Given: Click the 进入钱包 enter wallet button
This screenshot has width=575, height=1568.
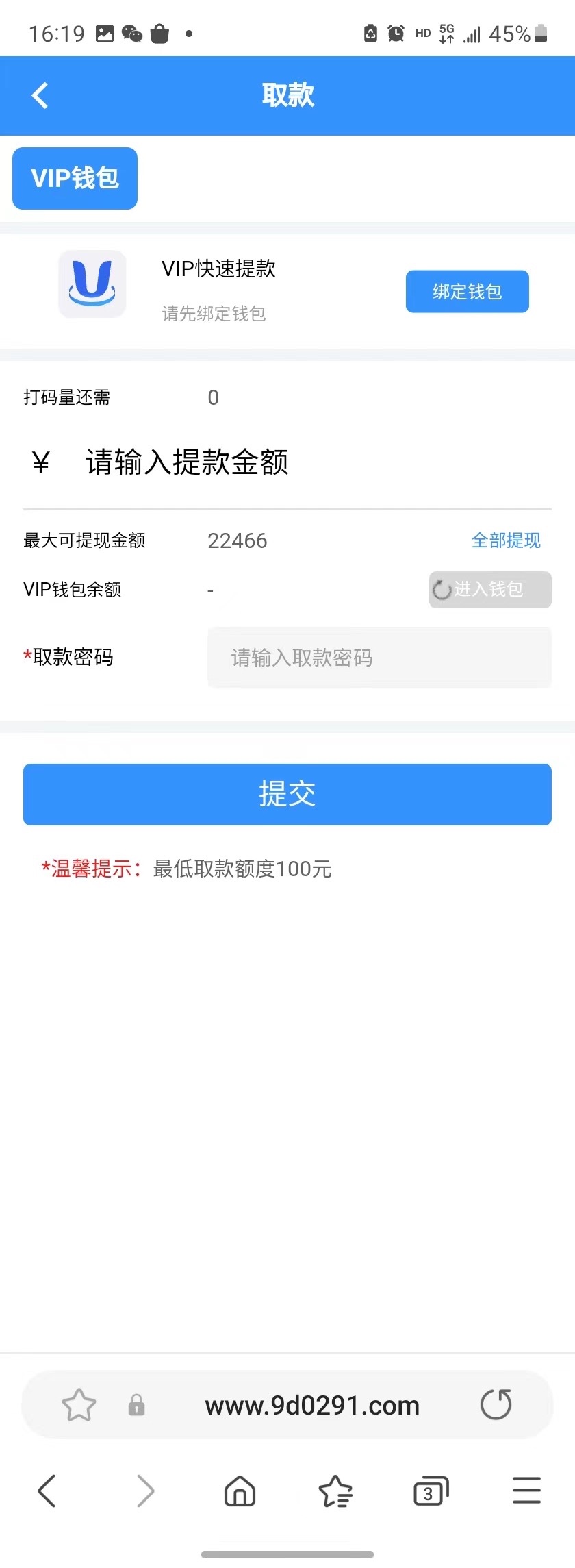Looking at the screenshot, I should click(x=489, y=590).
